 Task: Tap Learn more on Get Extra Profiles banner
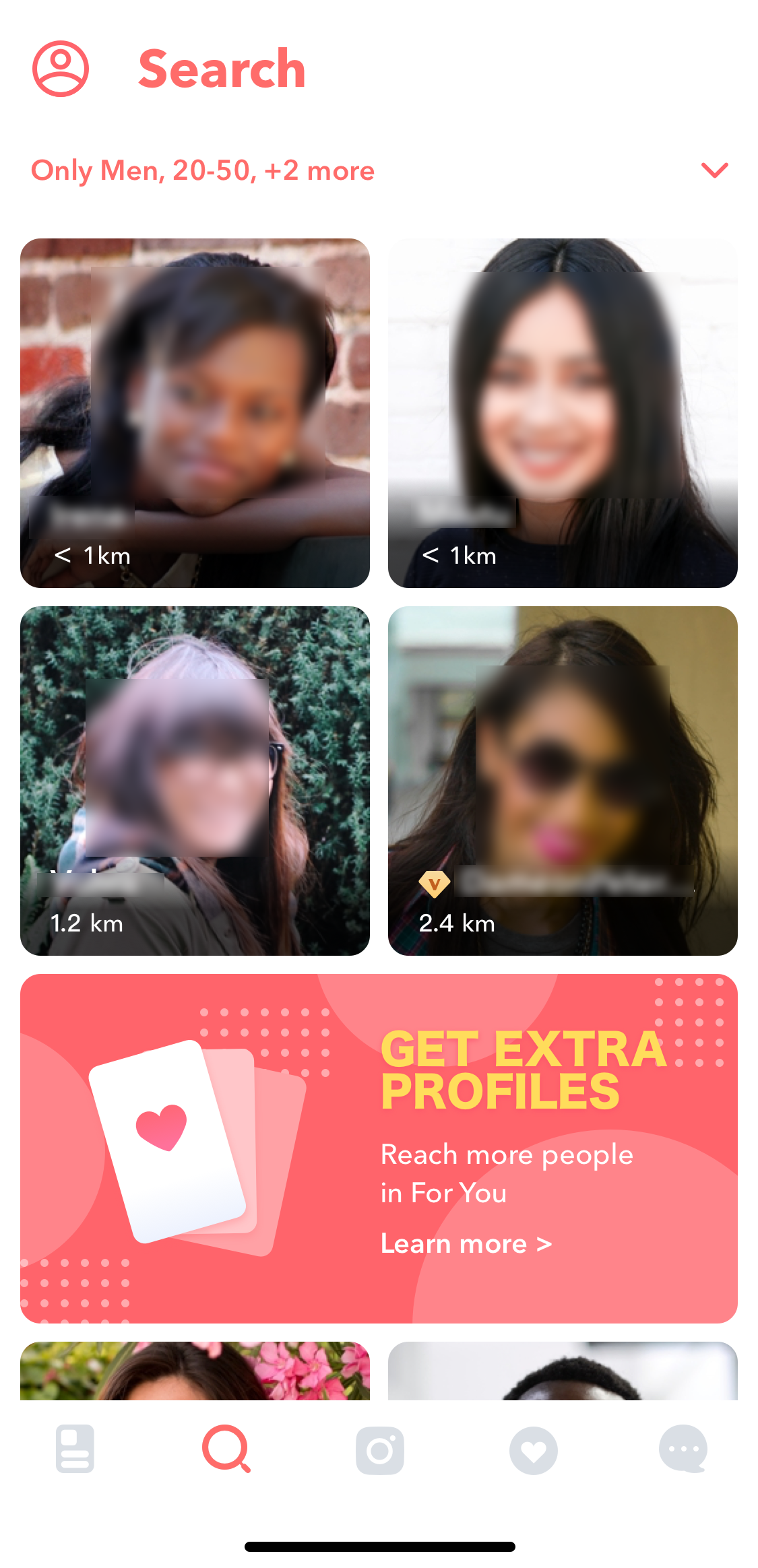pos(466,1243)
